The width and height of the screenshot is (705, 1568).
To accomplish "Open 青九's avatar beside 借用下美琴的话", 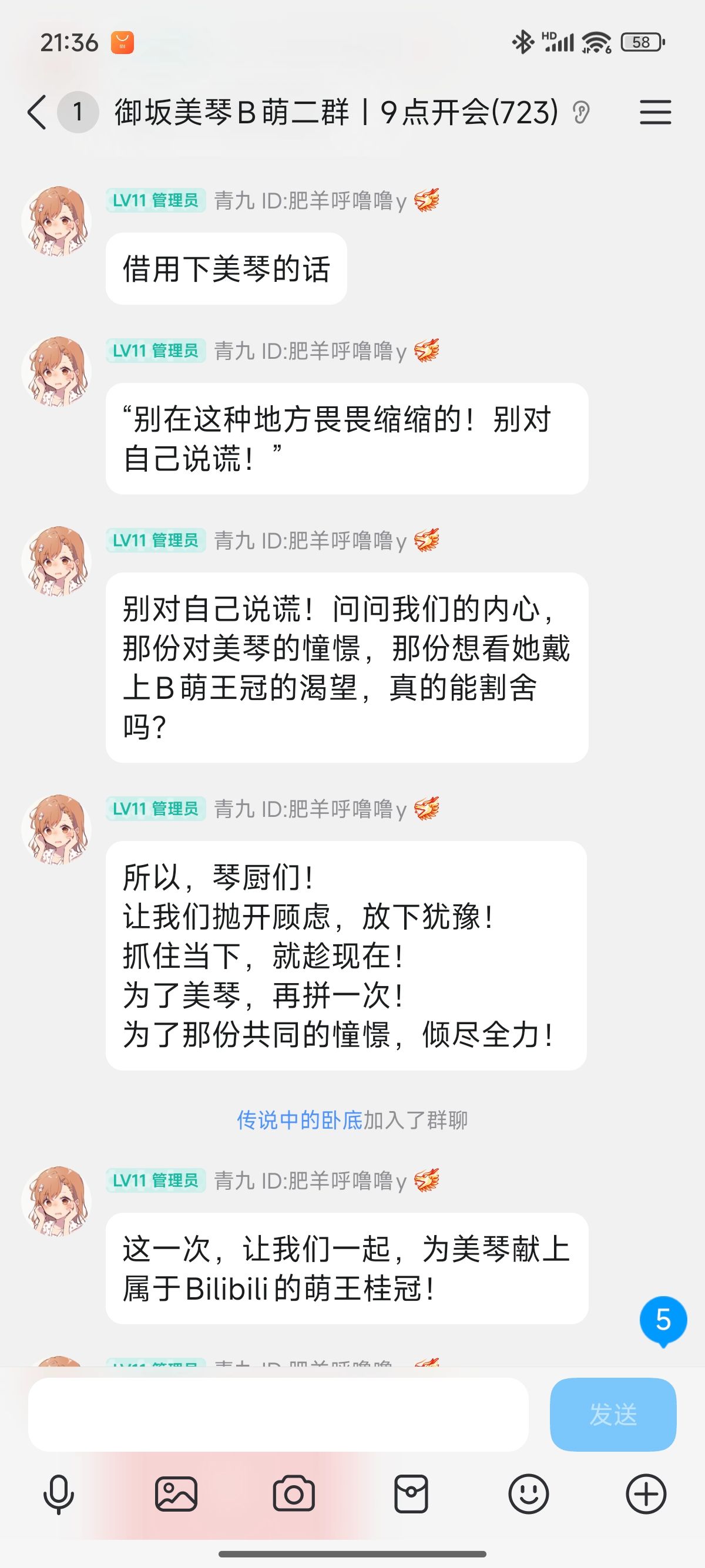I will pos(56,221).
